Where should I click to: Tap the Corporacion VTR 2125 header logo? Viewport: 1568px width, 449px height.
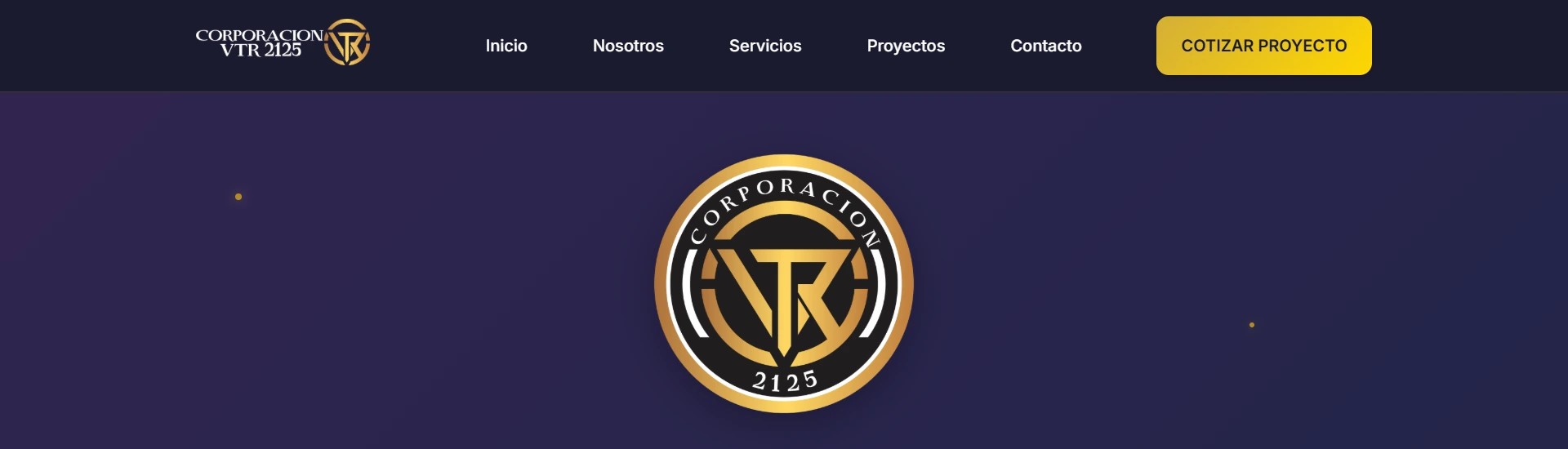[283, 42]
